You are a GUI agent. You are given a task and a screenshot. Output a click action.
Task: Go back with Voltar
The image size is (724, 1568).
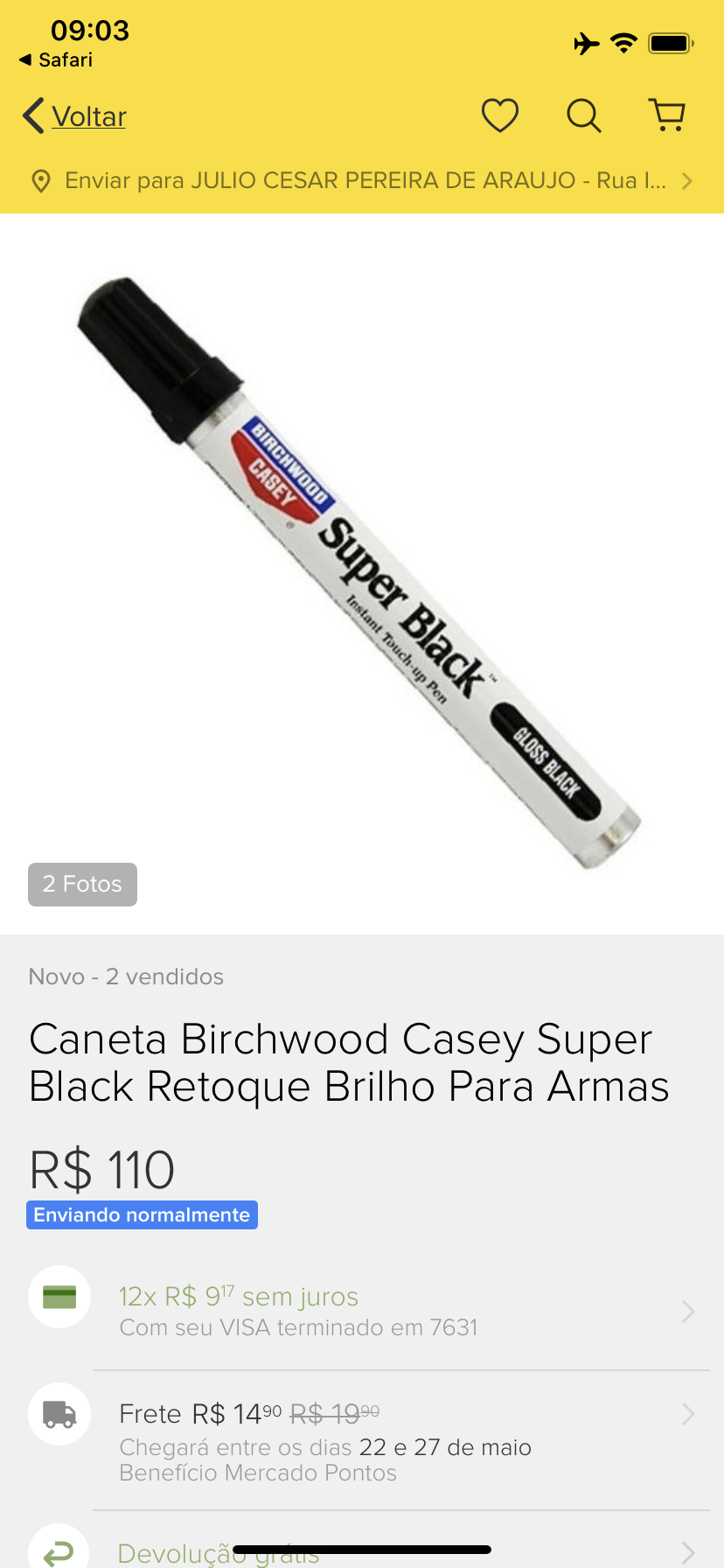point(76,116)
